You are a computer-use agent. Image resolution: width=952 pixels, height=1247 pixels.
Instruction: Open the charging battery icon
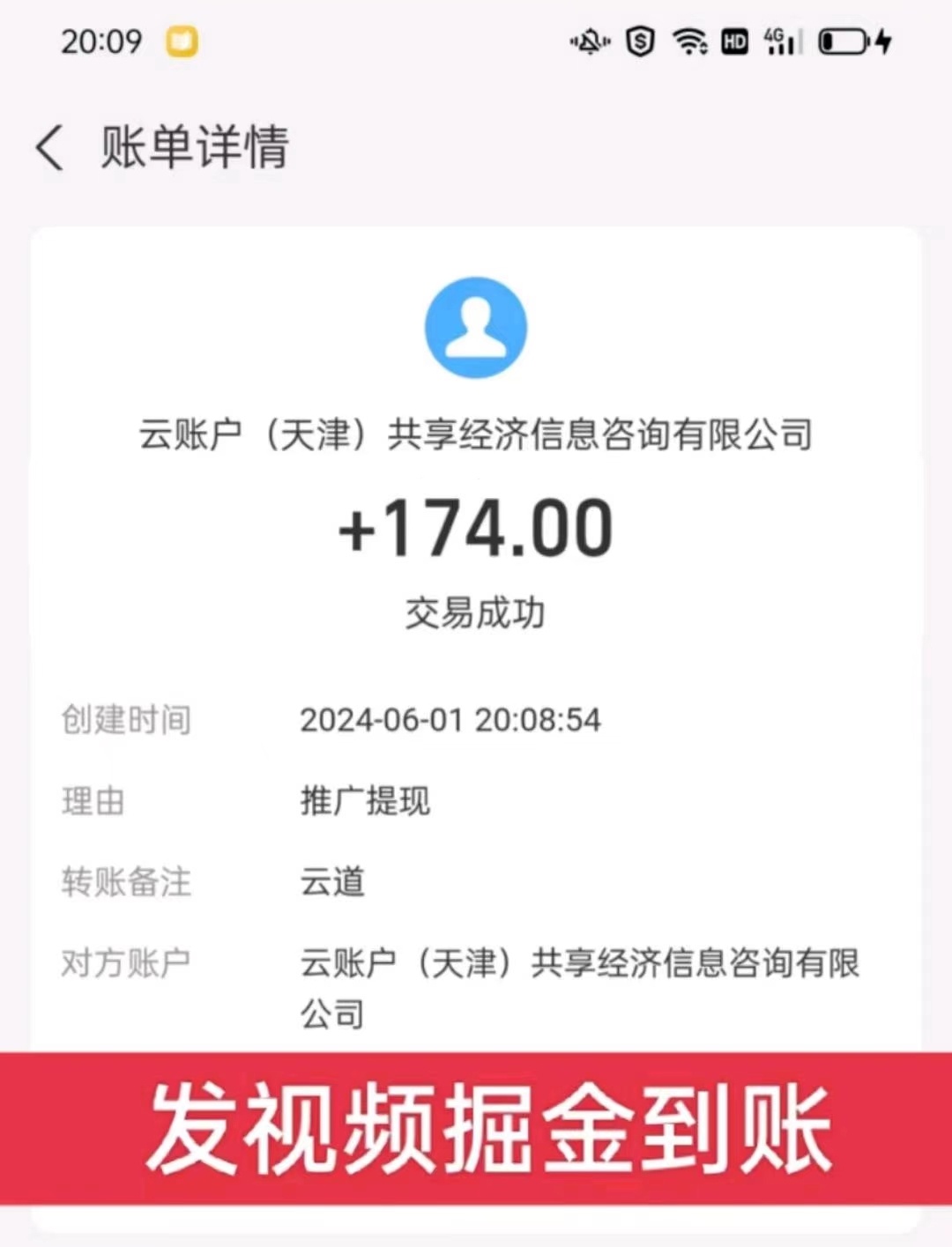tap(844, 41)
